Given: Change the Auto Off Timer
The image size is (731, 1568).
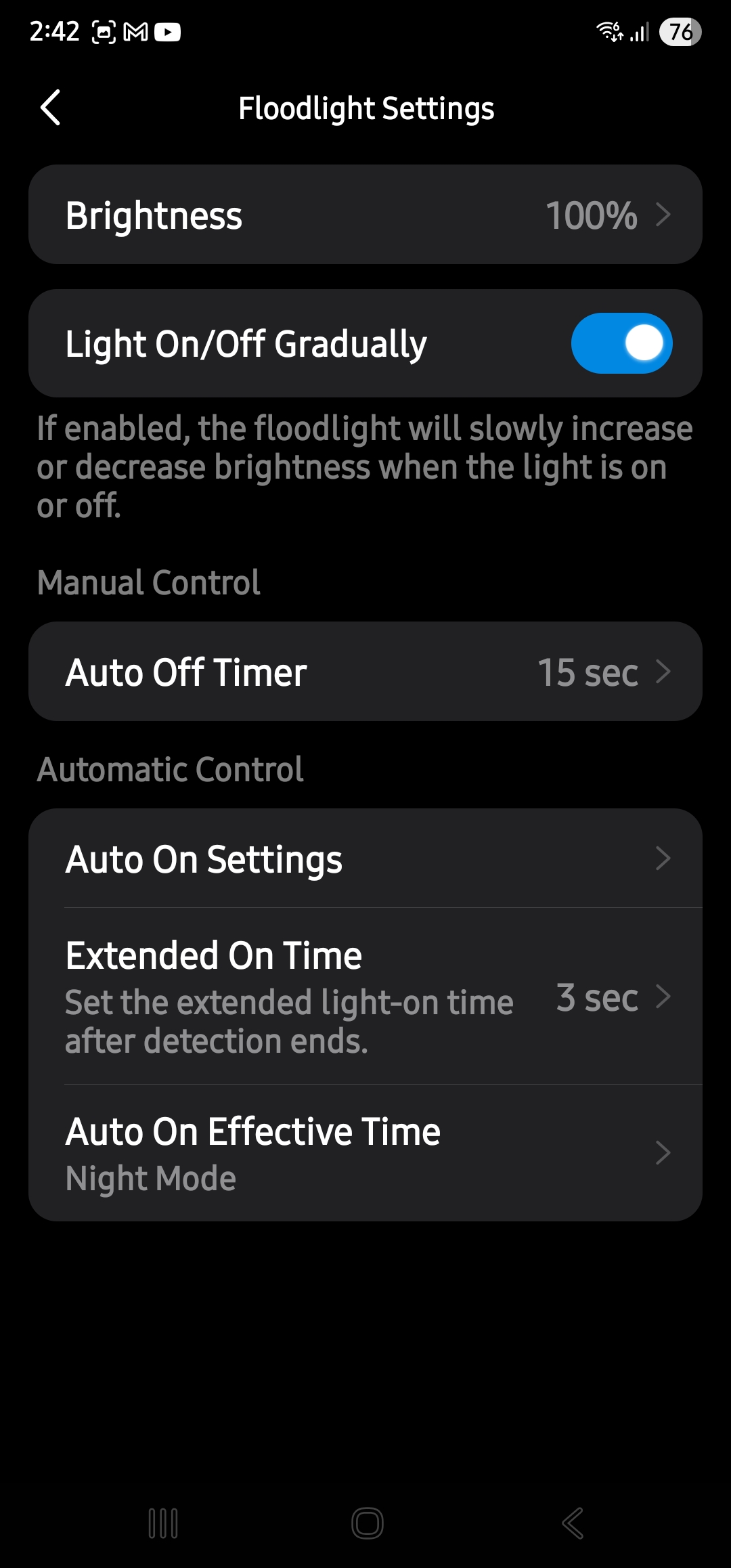Looking at the screenshot, I should pos(365,672).
